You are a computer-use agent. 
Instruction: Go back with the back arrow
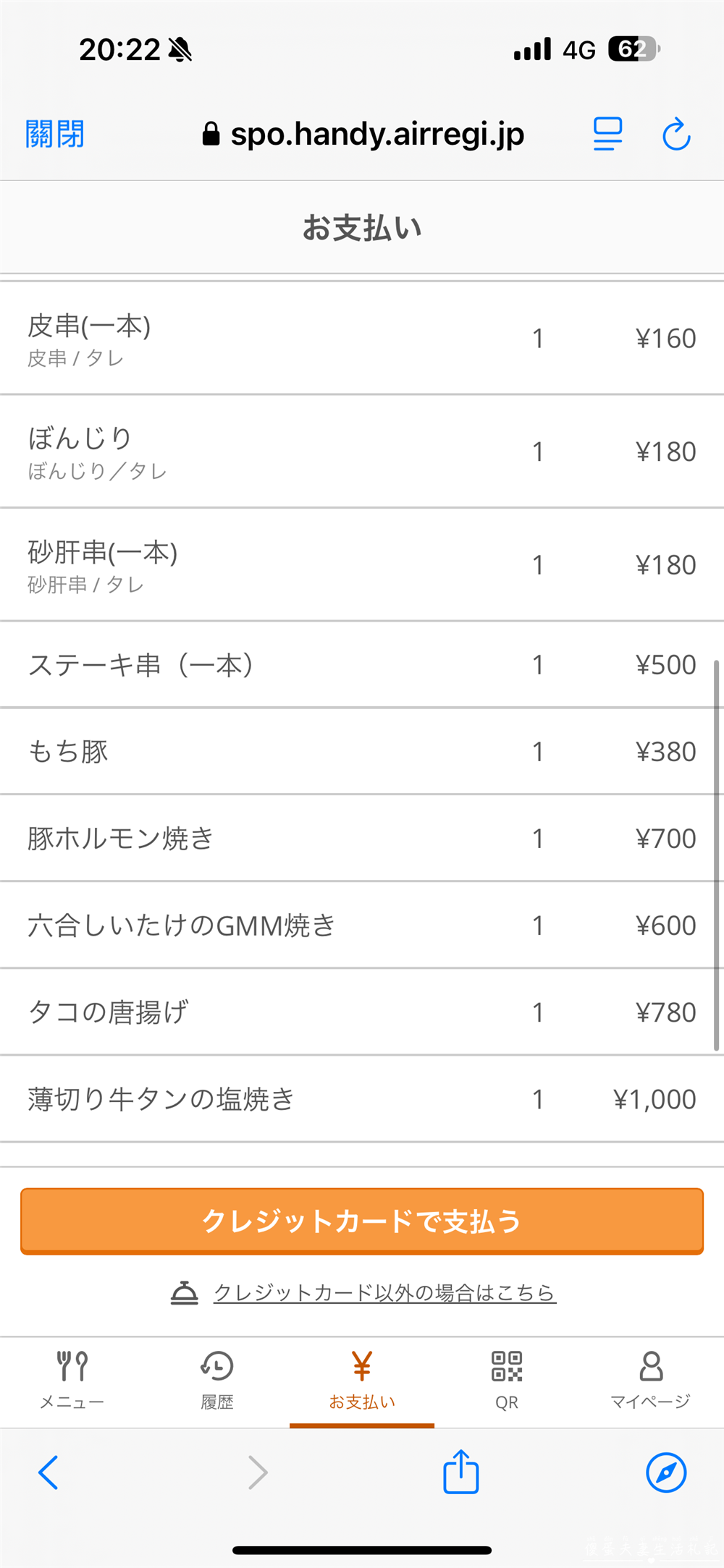(x=48, y=1472)
